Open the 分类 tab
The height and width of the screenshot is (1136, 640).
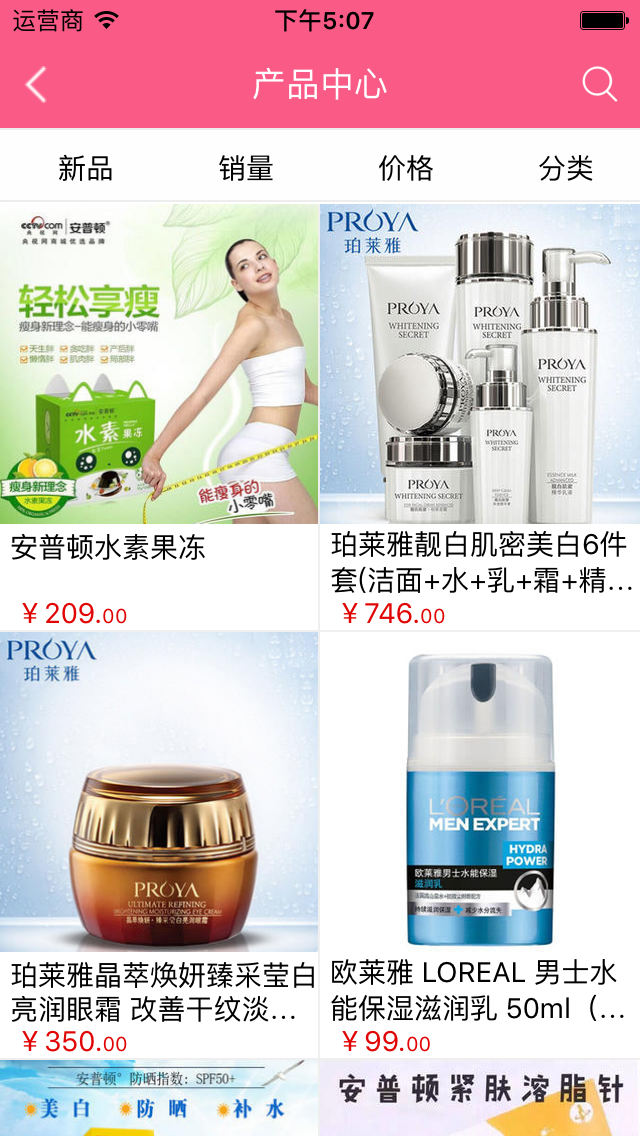(565, 168)
